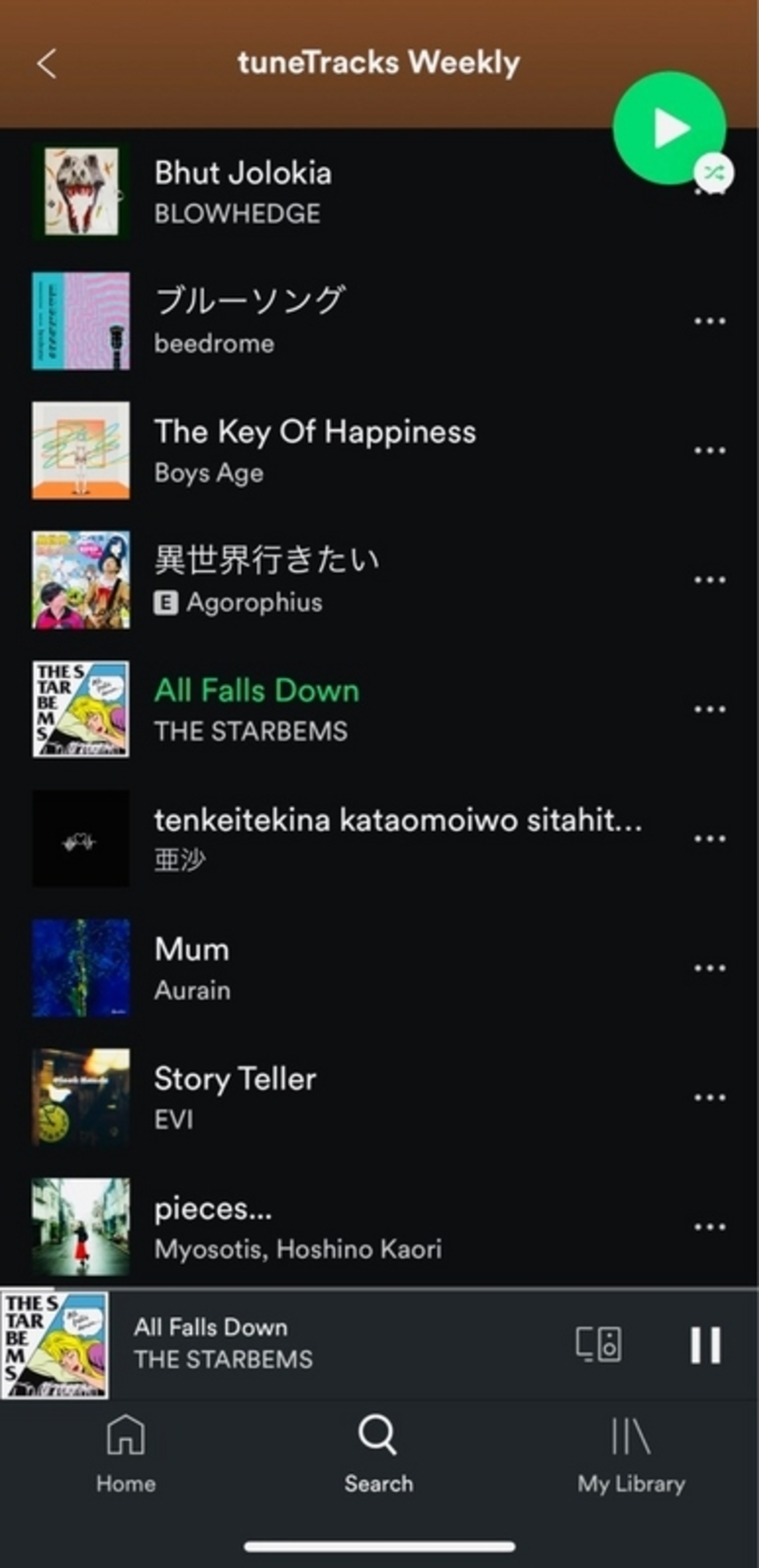
Task: Play Story Teller by EVI
Action: (x=235, y=1097)
